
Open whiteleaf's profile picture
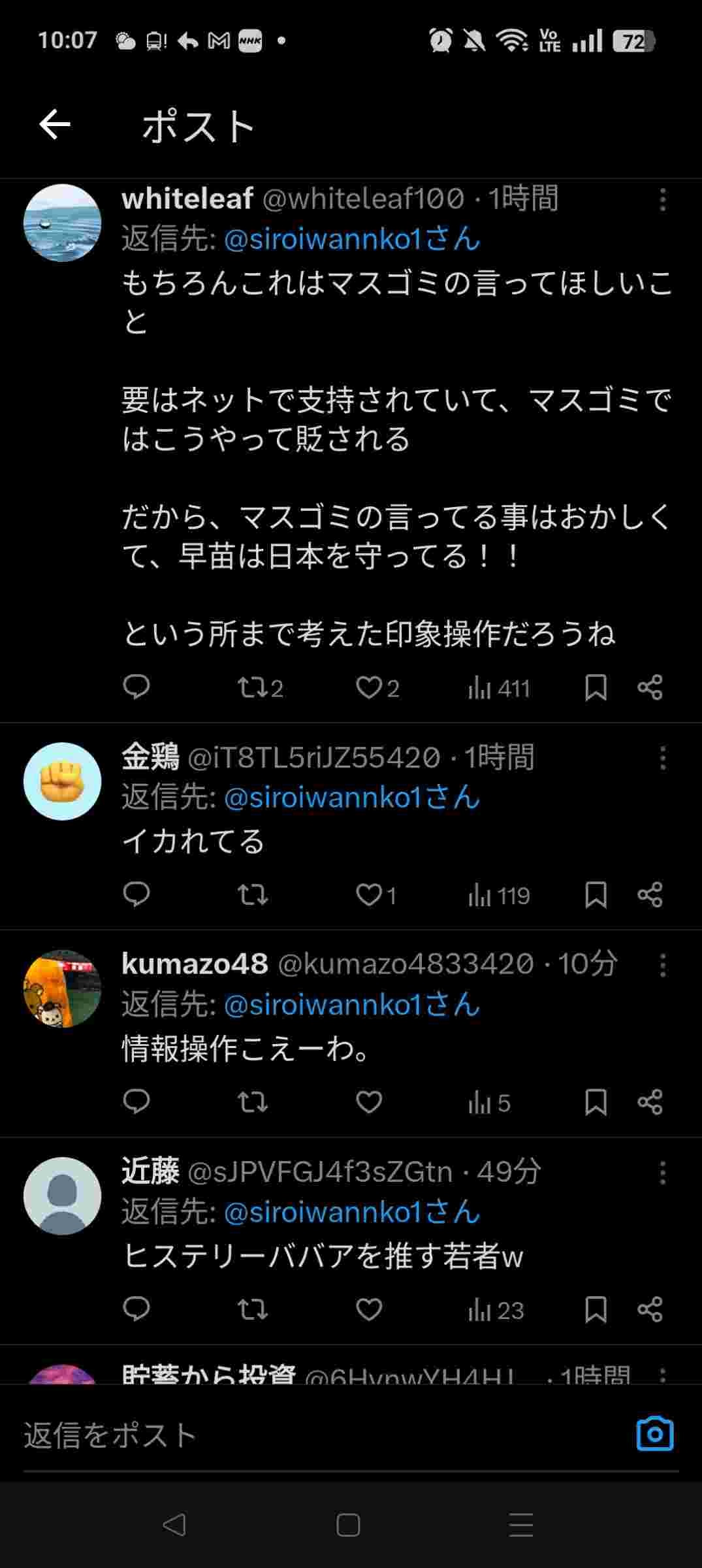click(62, 223)
